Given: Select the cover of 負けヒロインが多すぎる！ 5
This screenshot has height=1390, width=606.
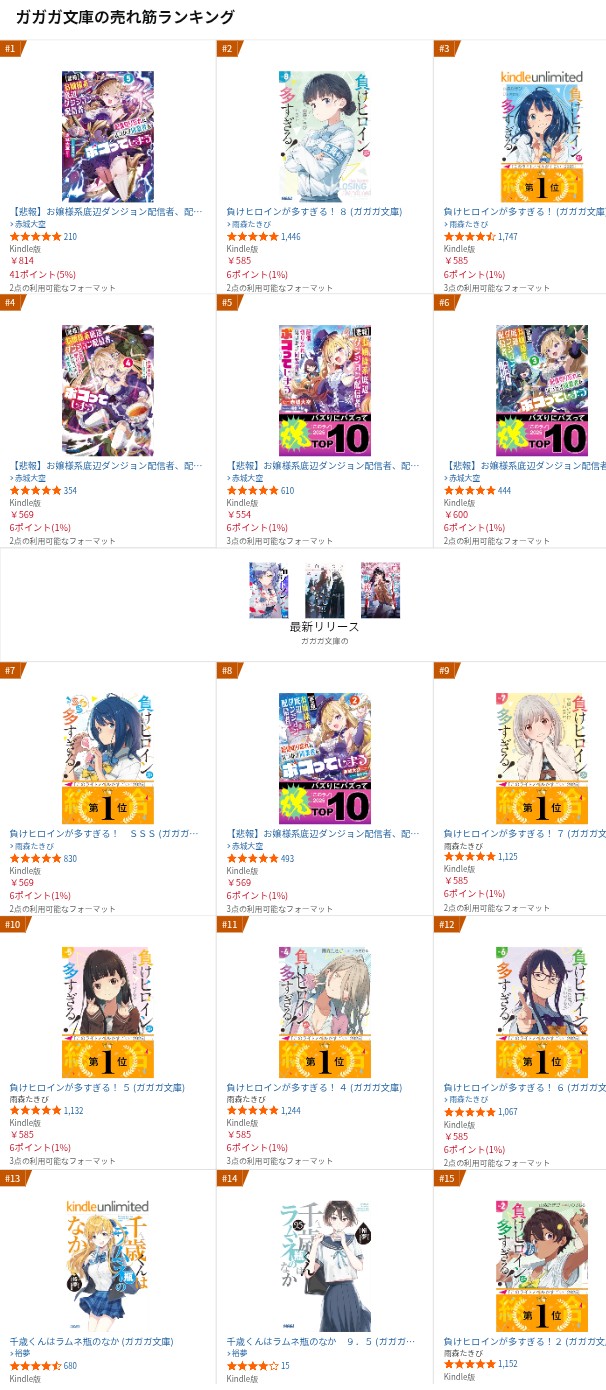Looking at the screenshot, I should click(108, 1012).
